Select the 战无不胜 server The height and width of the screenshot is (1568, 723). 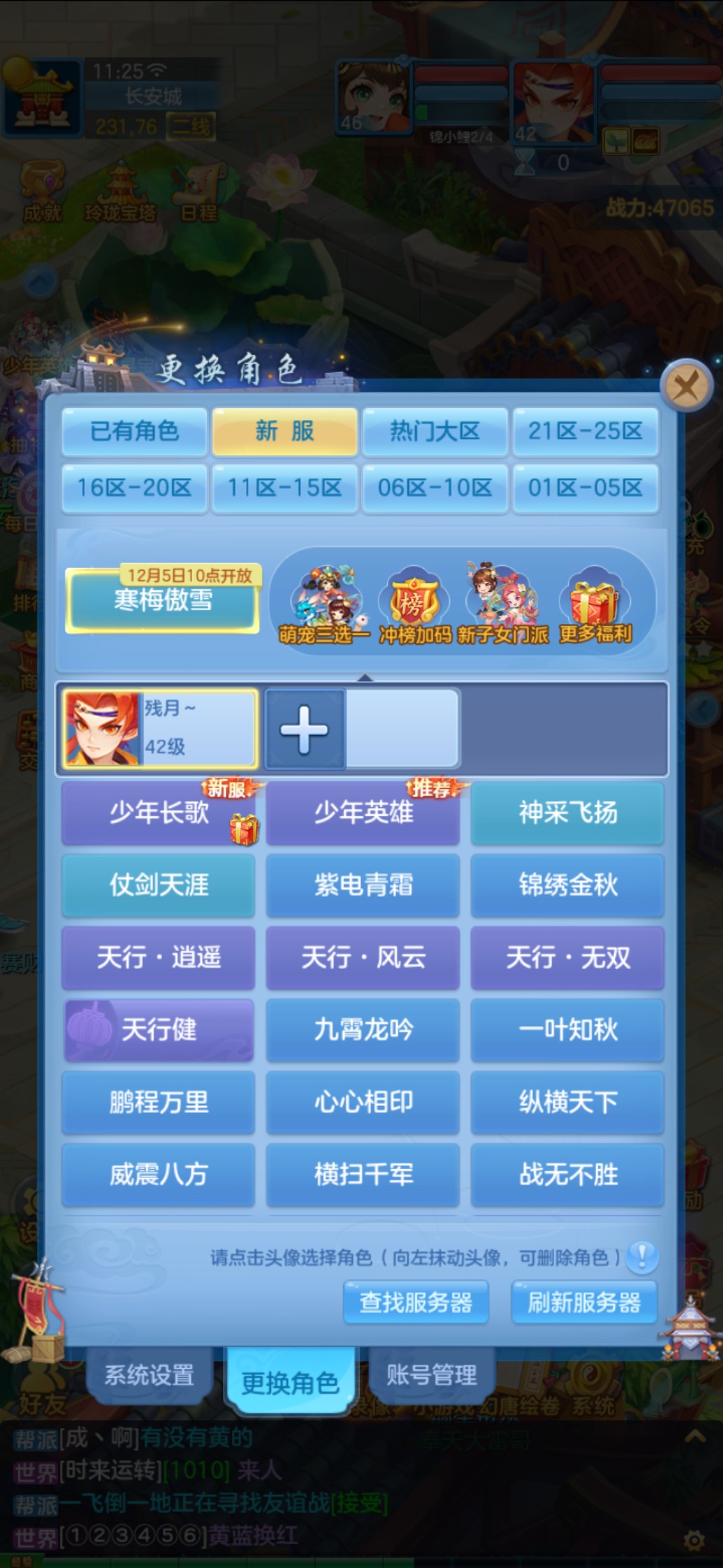pyautogui.click(x=567, y=1175)
